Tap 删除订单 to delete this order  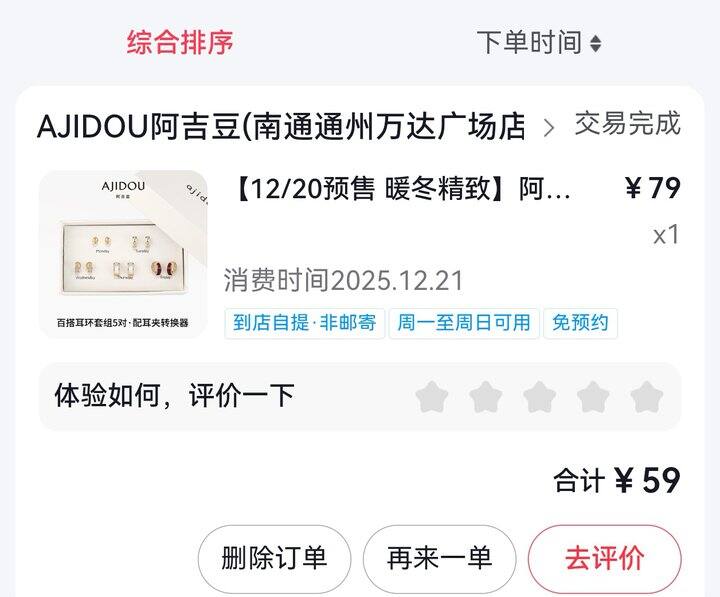(275, 559)
